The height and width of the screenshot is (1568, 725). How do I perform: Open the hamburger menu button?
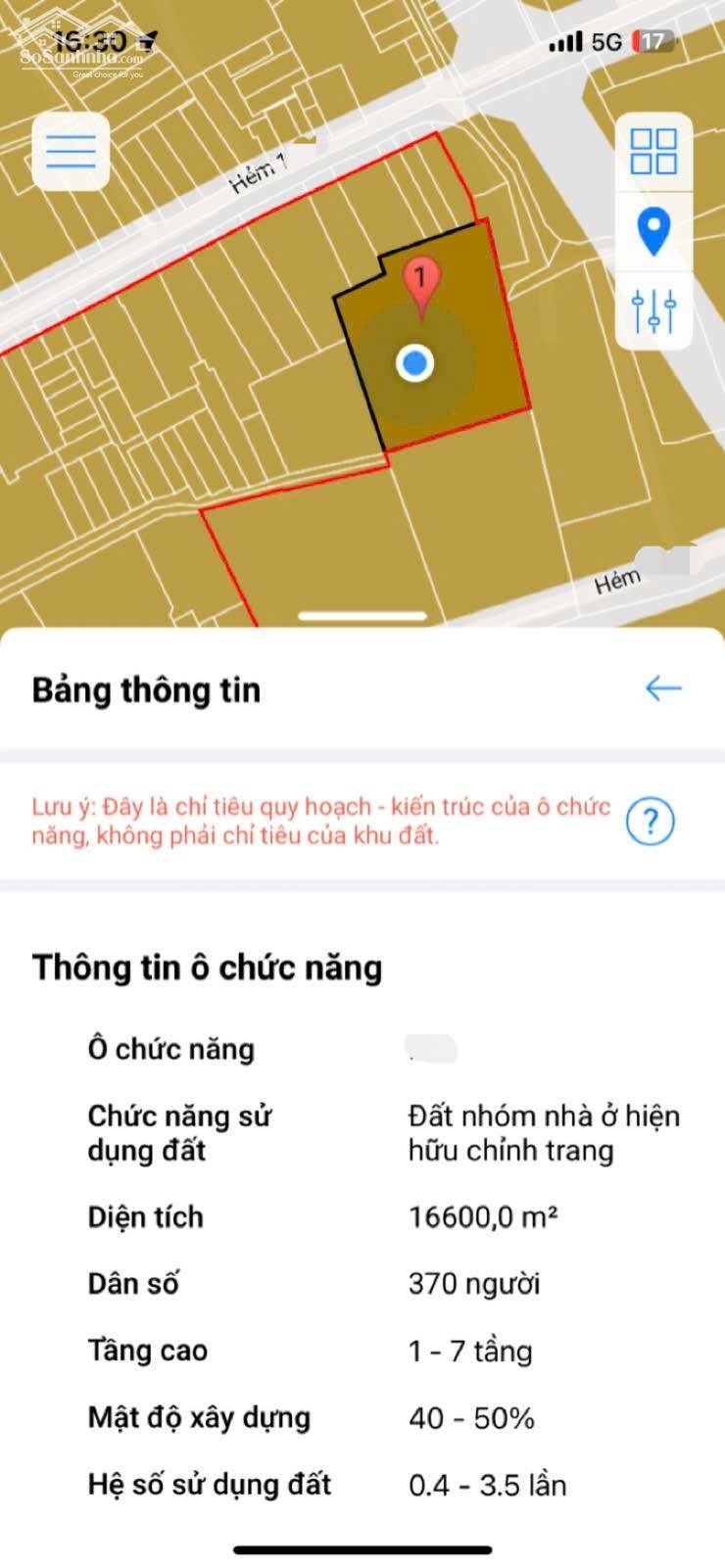(71, 152)
